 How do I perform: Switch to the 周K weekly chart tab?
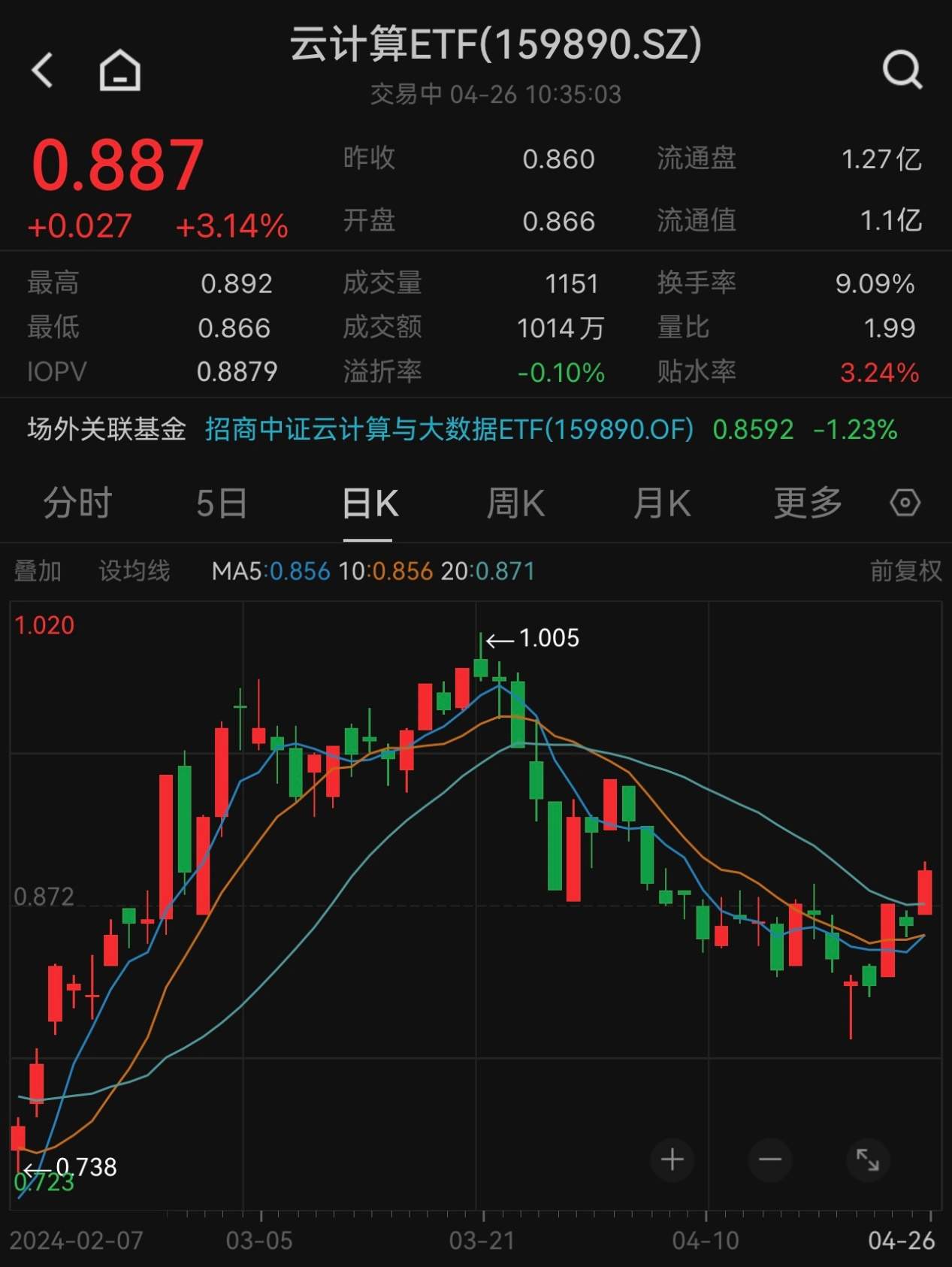click(x=514, y=503)
